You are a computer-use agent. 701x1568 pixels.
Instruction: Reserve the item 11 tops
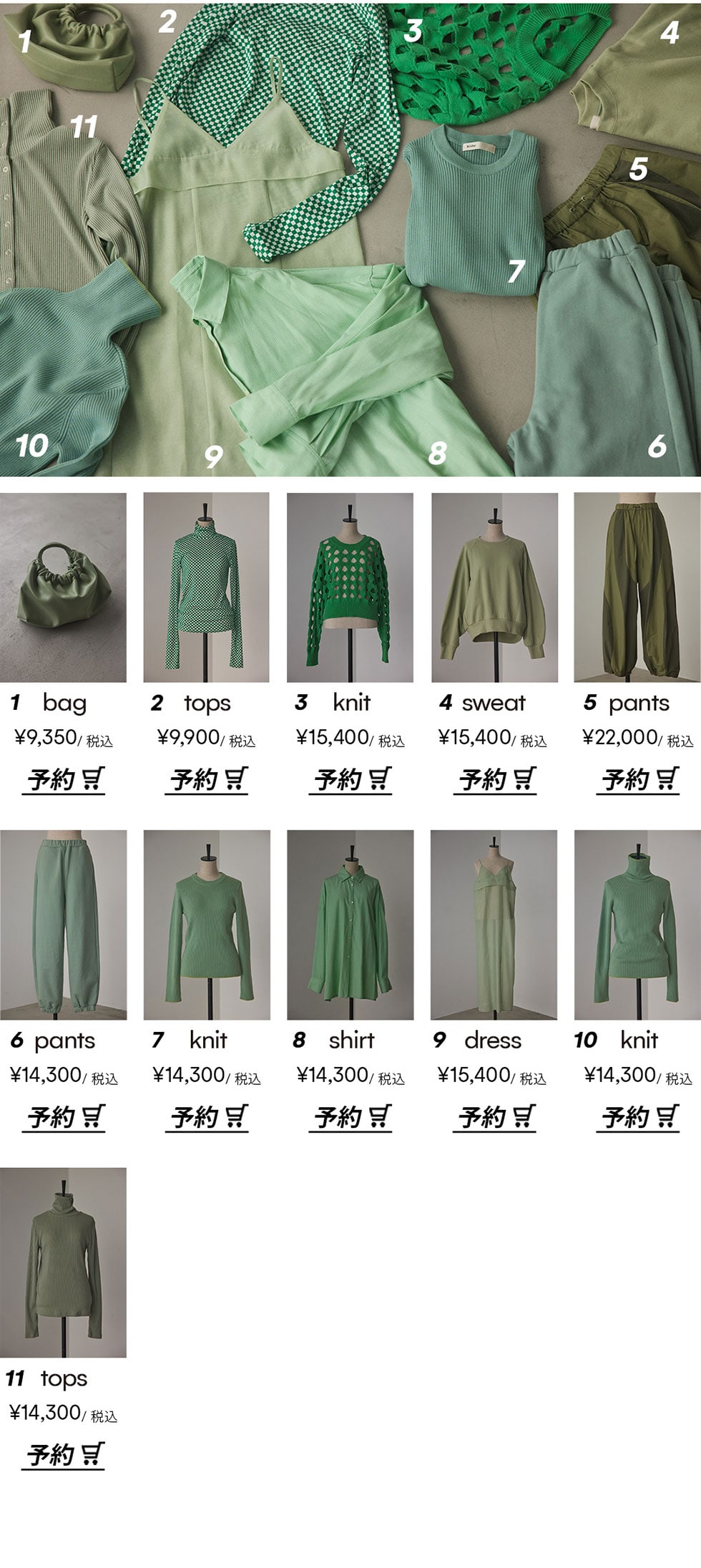64,1455
